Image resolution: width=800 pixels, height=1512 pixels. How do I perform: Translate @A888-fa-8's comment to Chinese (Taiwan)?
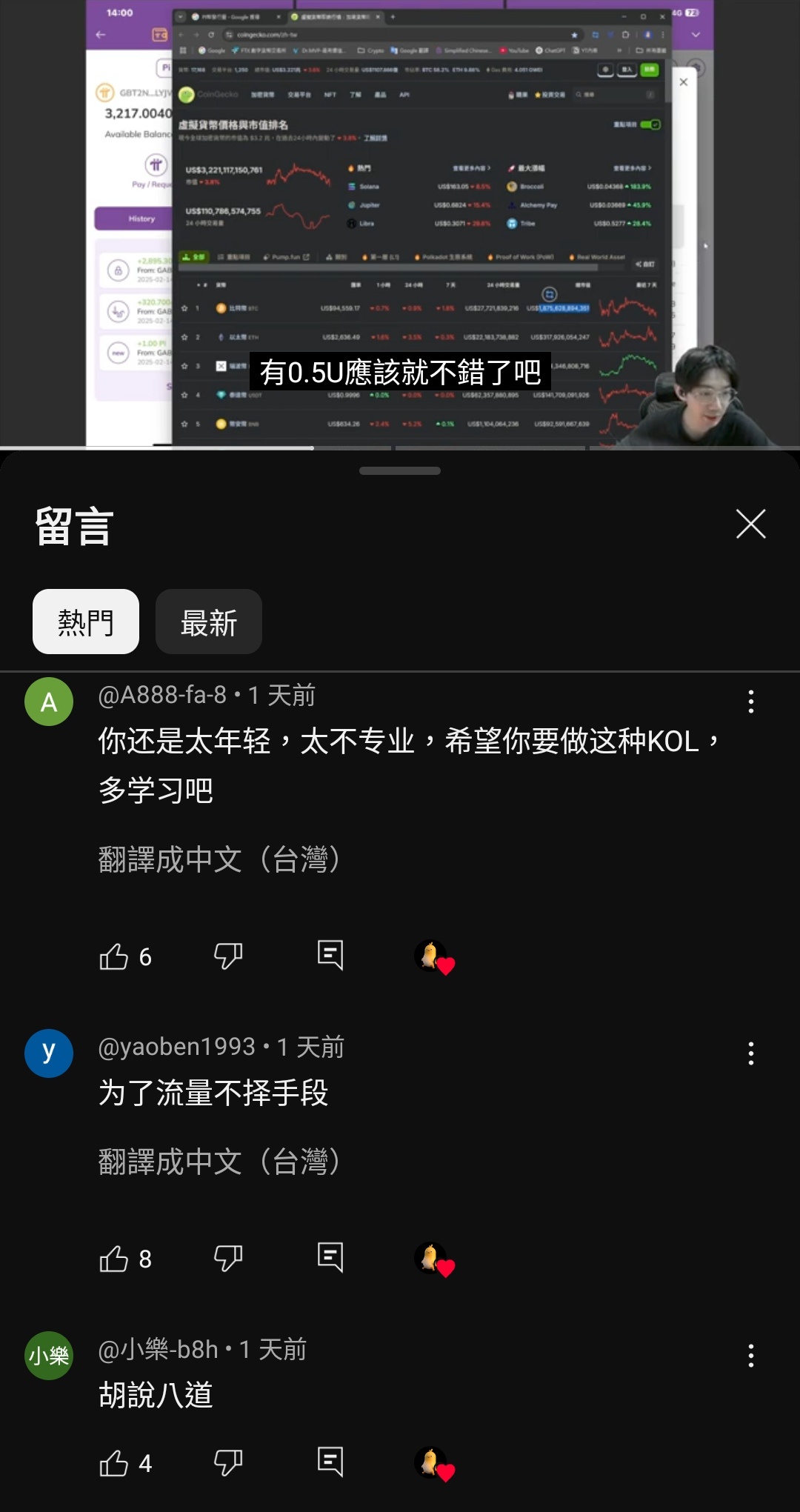[219, 859]
